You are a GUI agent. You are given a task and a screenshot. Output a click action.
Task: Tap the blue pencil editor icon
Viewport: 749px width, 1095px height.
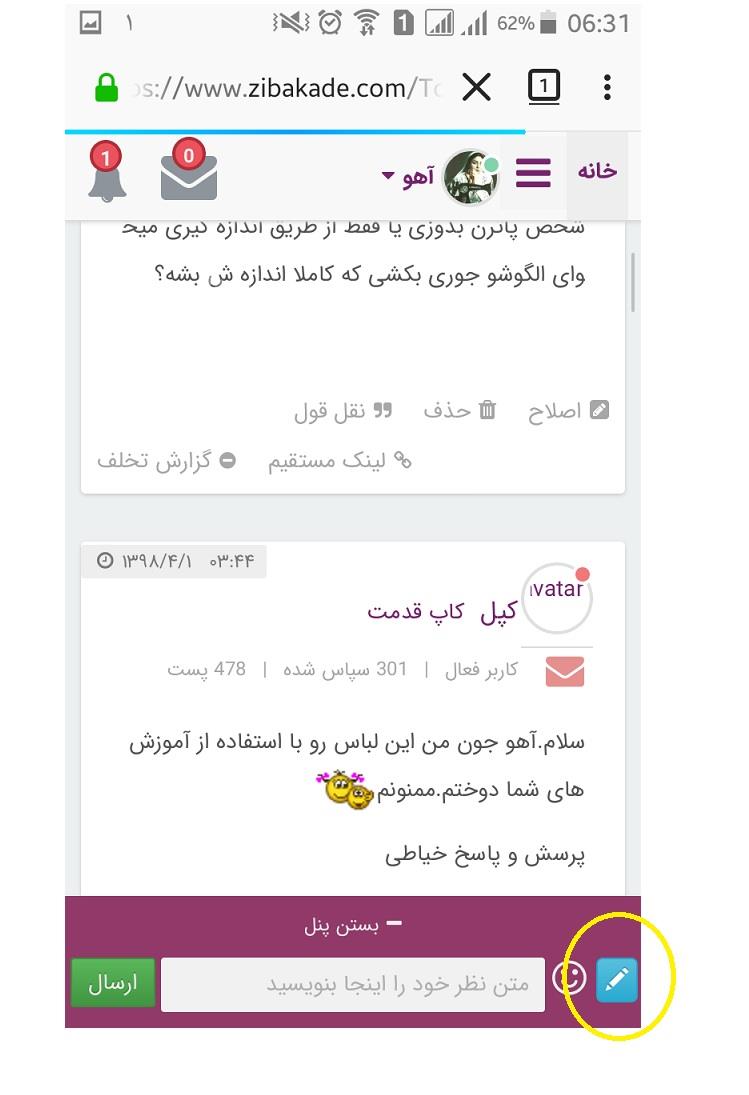617,980
